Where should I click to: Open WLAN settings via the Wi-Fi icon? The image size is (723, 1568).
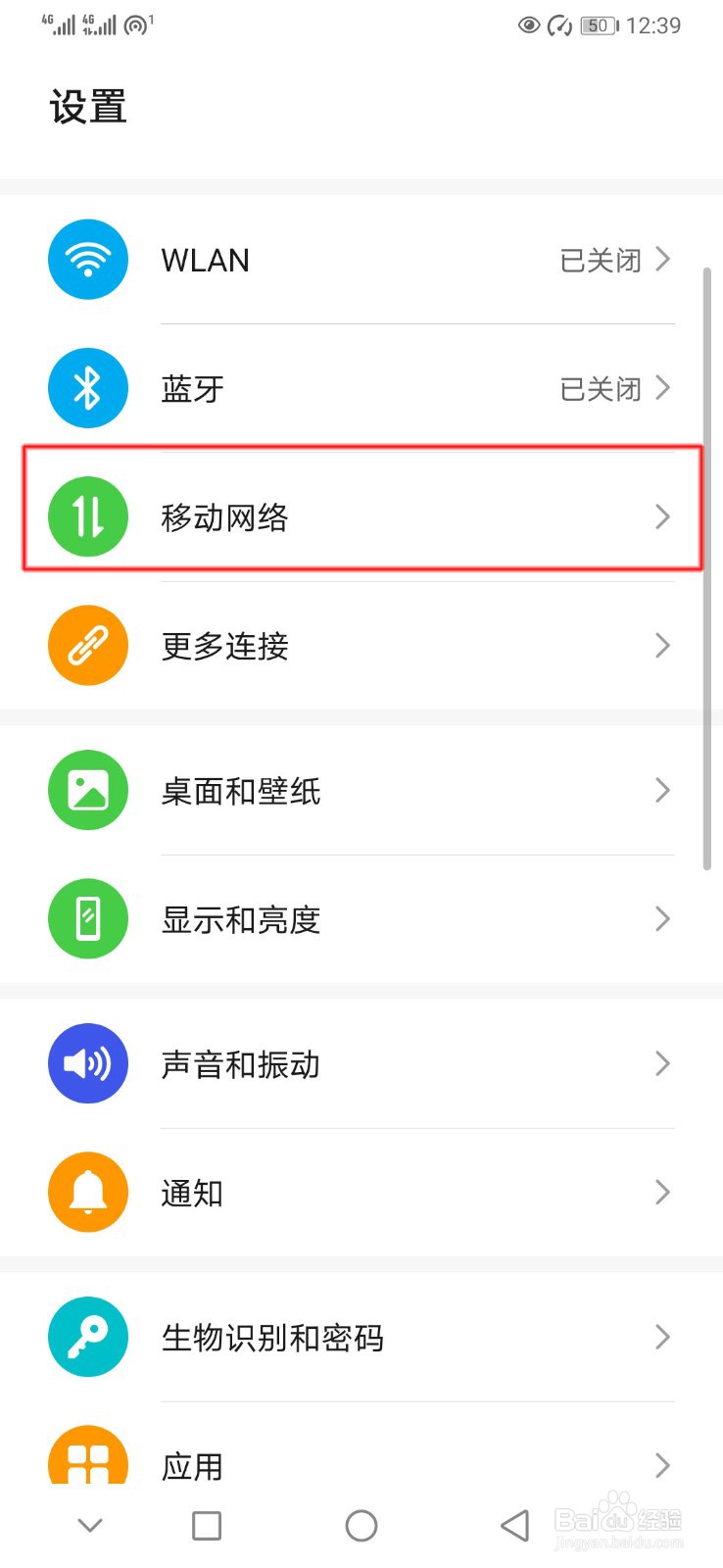(87, 259)
